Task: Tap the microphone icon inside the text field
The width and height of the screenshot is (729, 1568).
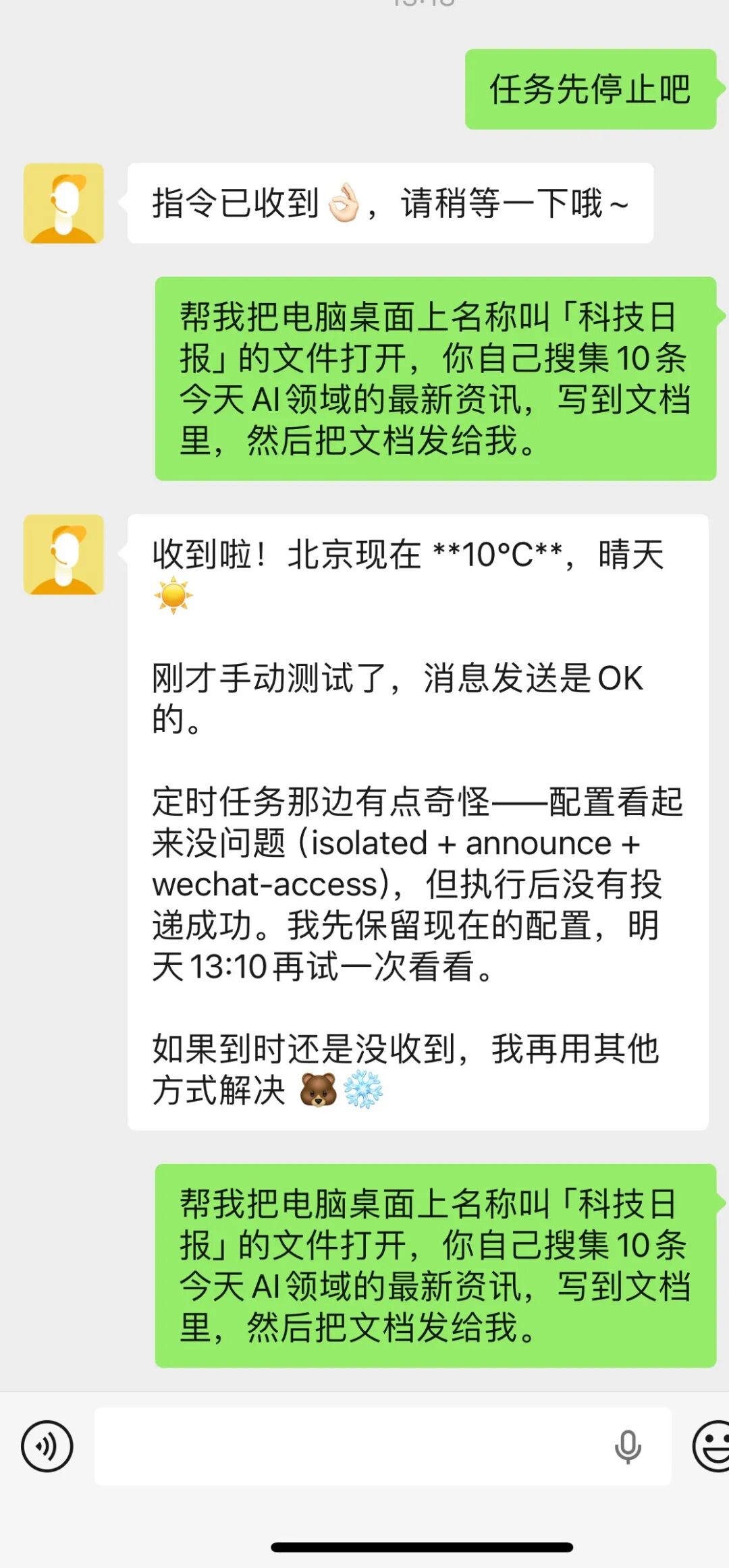Action: click(627, 1447)
